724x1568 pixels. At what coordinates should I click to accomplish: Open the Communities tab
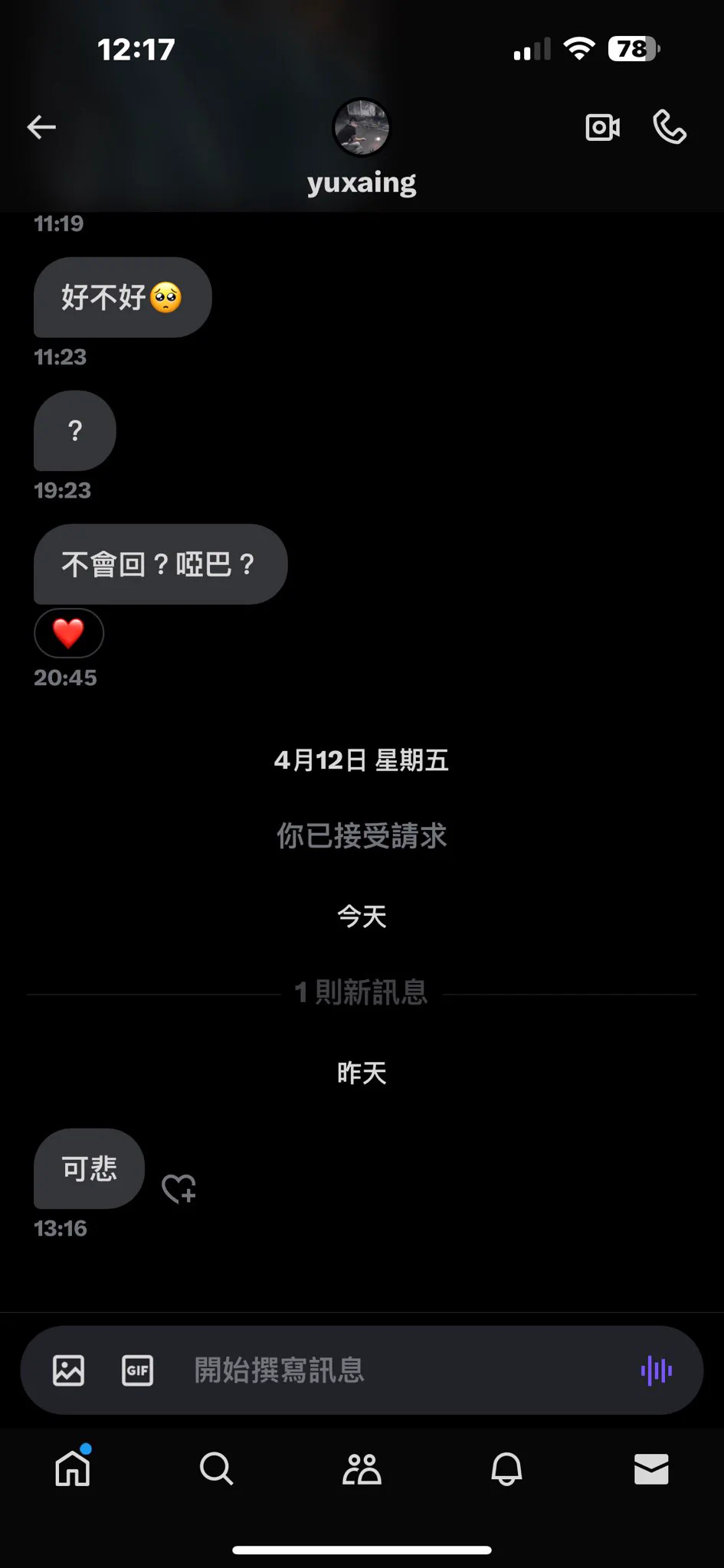362,1468
